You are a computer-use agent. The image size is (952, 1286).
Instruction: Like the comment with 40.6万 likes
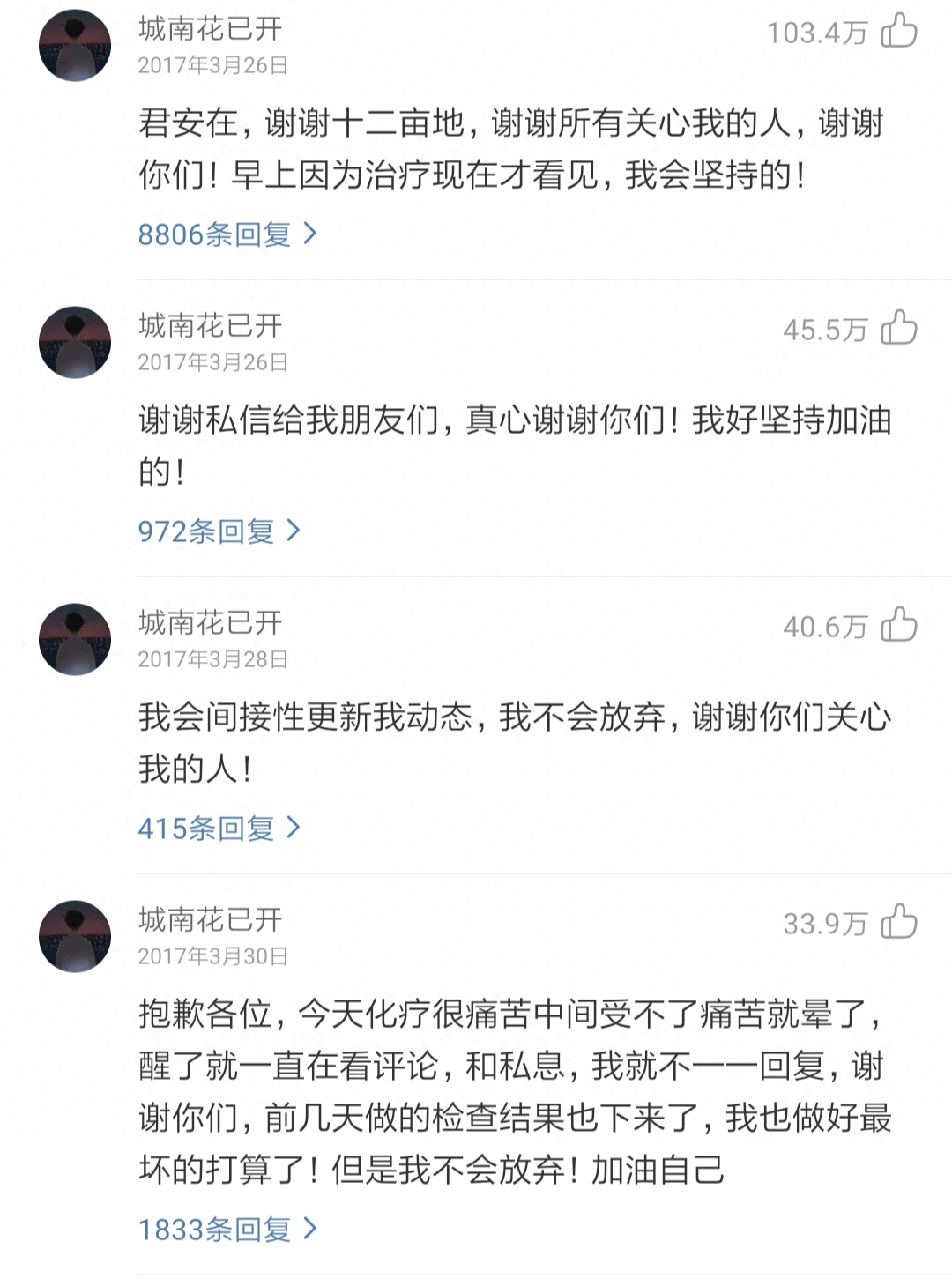pos(899,625)
